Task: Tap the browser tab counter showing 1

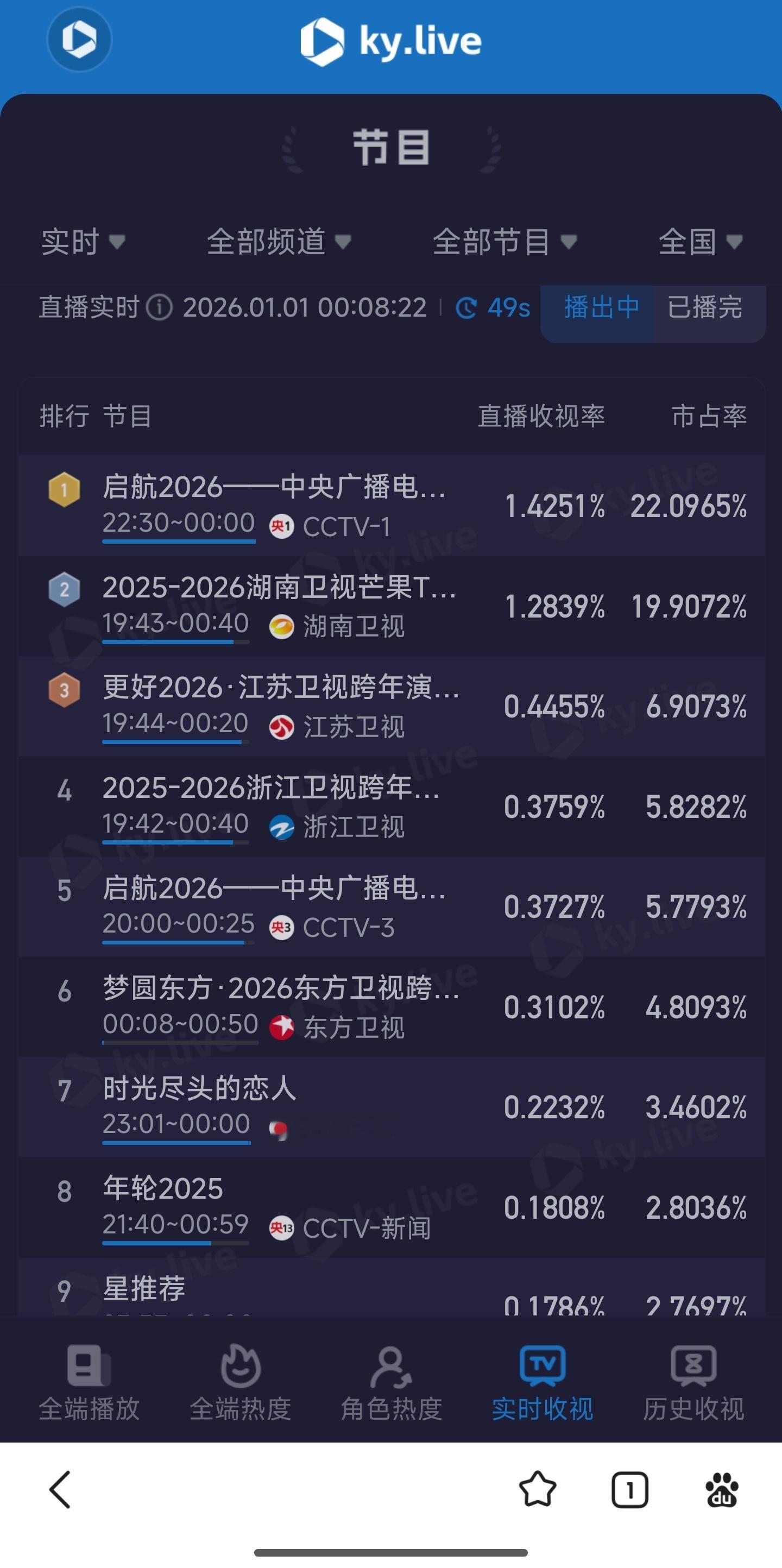Action: 629,1490
